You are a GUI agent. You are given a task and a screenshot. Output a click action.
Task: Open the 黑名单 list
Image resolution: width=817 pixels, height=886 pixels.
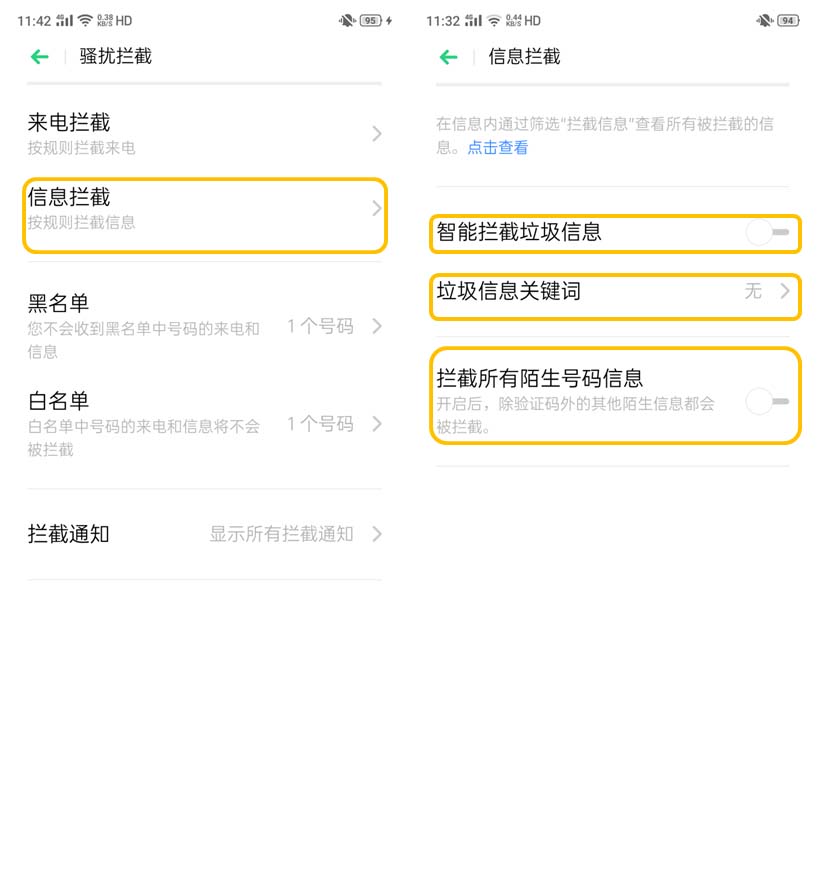pos(204,326)
